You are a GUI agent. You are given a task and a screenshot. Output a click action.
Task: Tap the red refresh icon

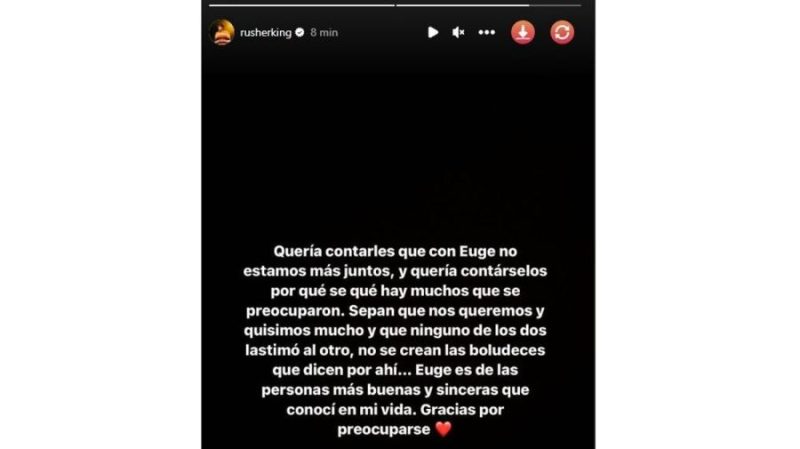[x=562, y=32]
